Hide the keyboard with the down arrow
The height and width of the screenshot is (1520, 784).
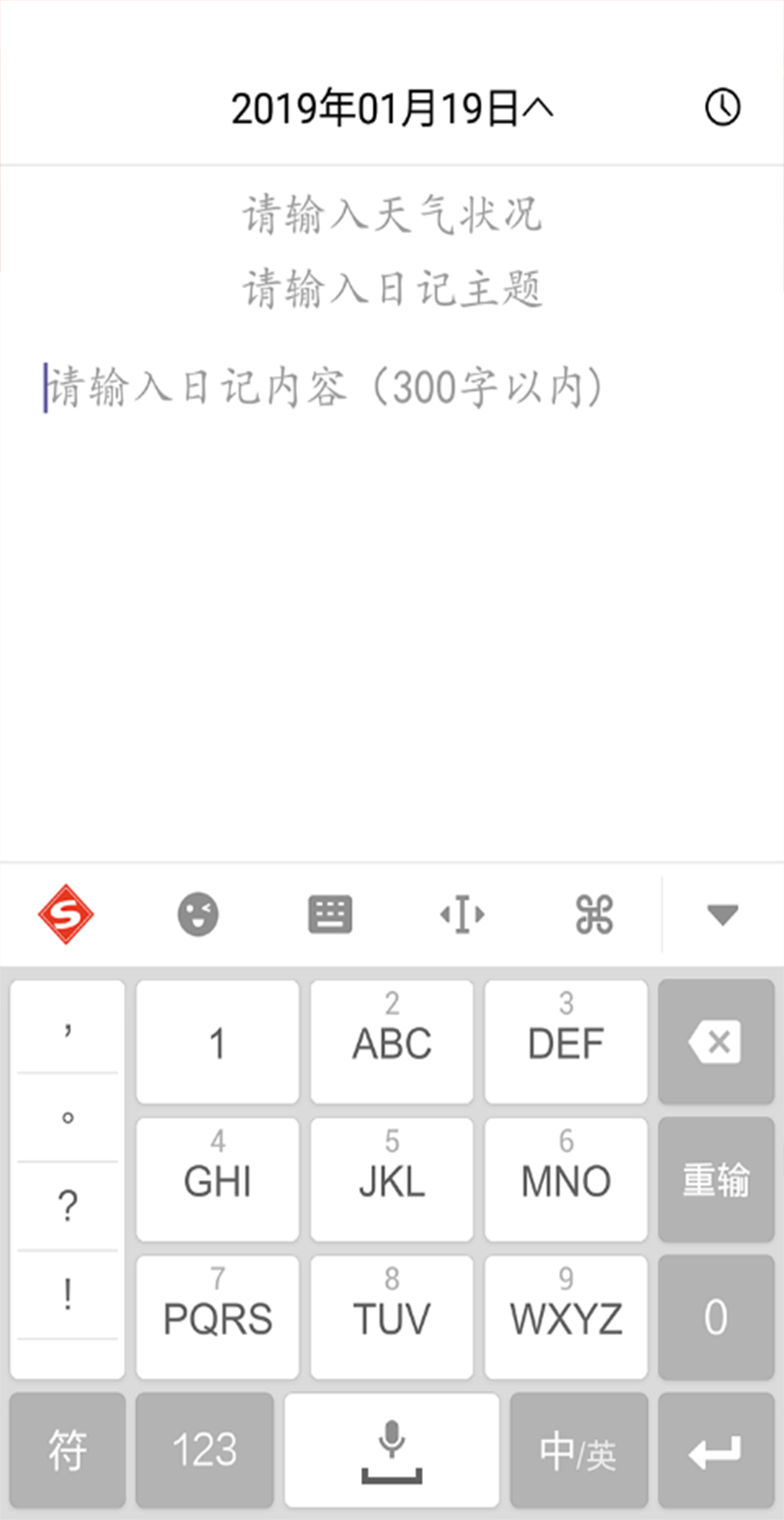click(x=722, y=915)
